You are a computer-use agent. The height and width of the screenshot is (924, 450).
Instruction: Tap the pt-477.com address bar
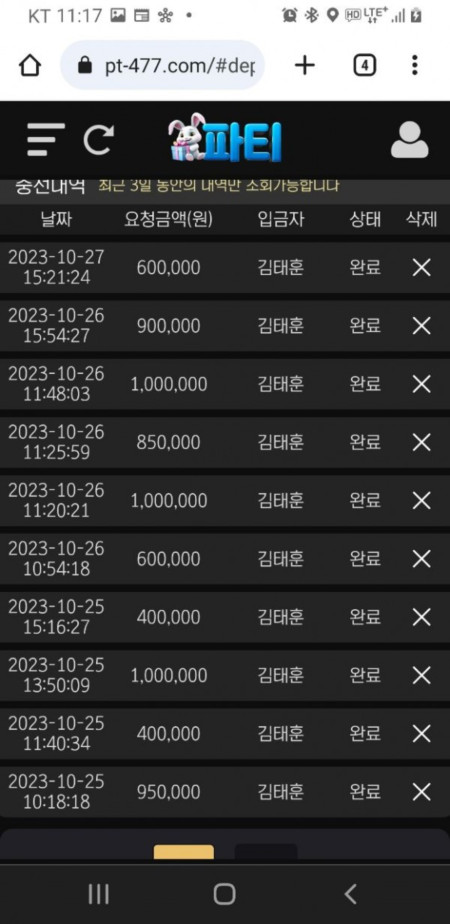(x=163, y=65)
